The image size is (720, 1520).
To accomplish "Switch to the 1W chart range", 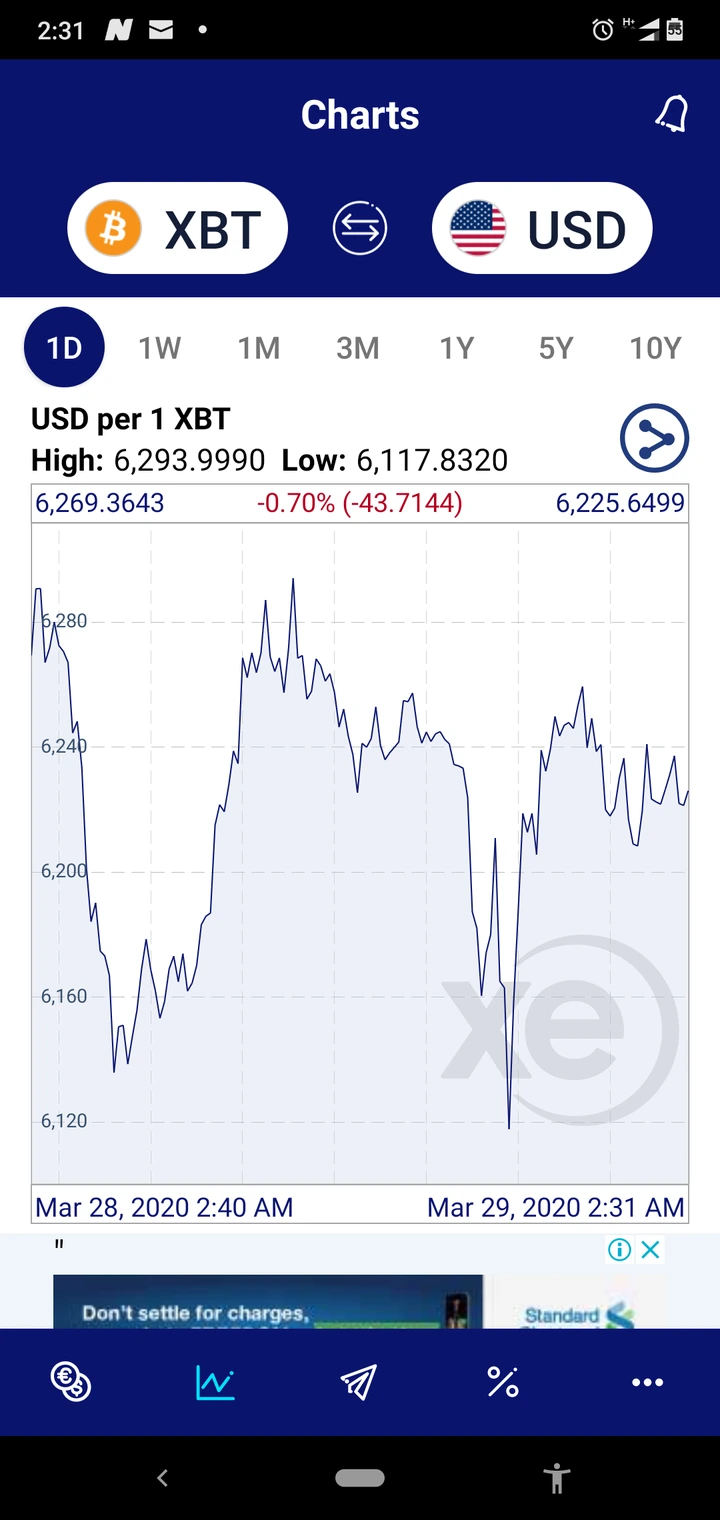I will (159, 348).
